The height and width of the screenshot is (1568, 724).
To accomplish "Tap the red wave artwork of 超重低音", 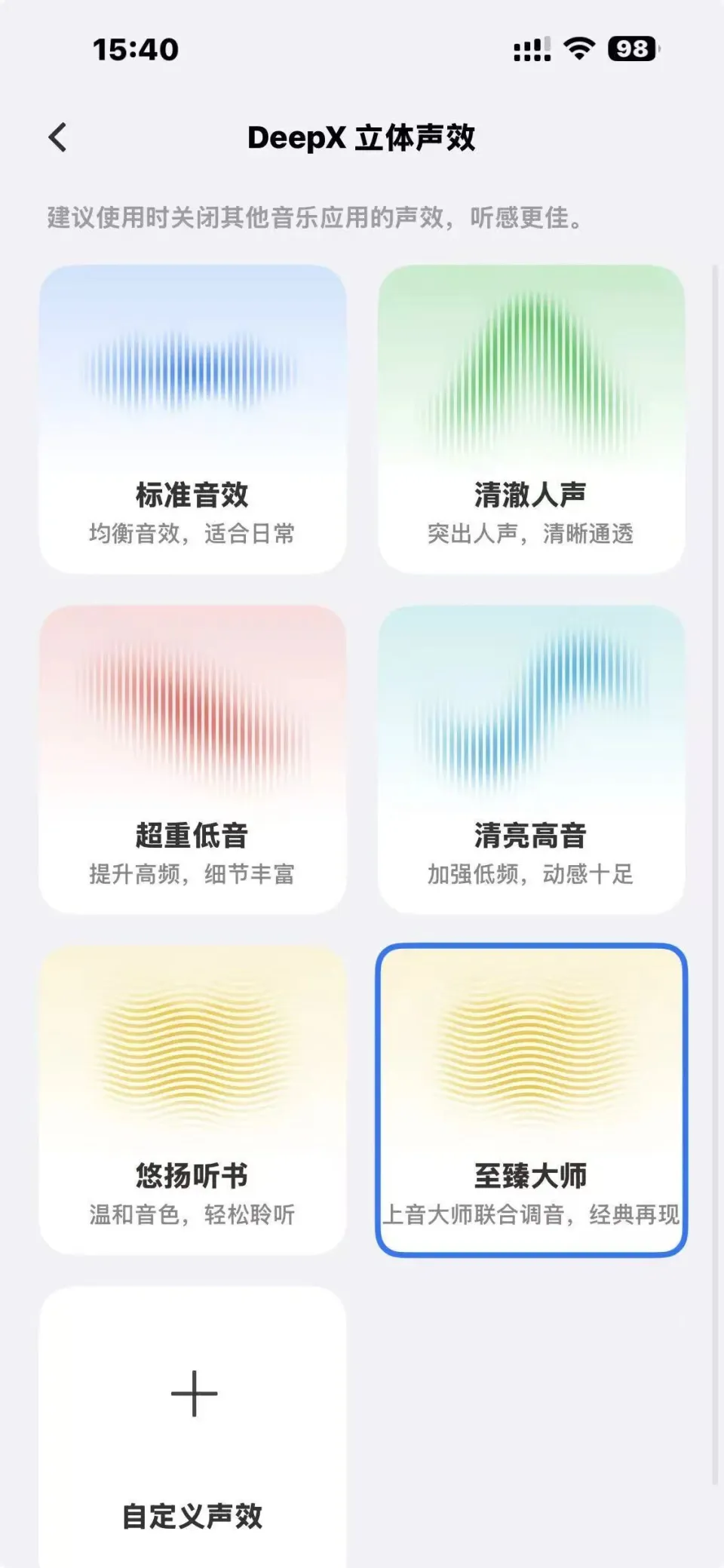I will tap(194, 709).
